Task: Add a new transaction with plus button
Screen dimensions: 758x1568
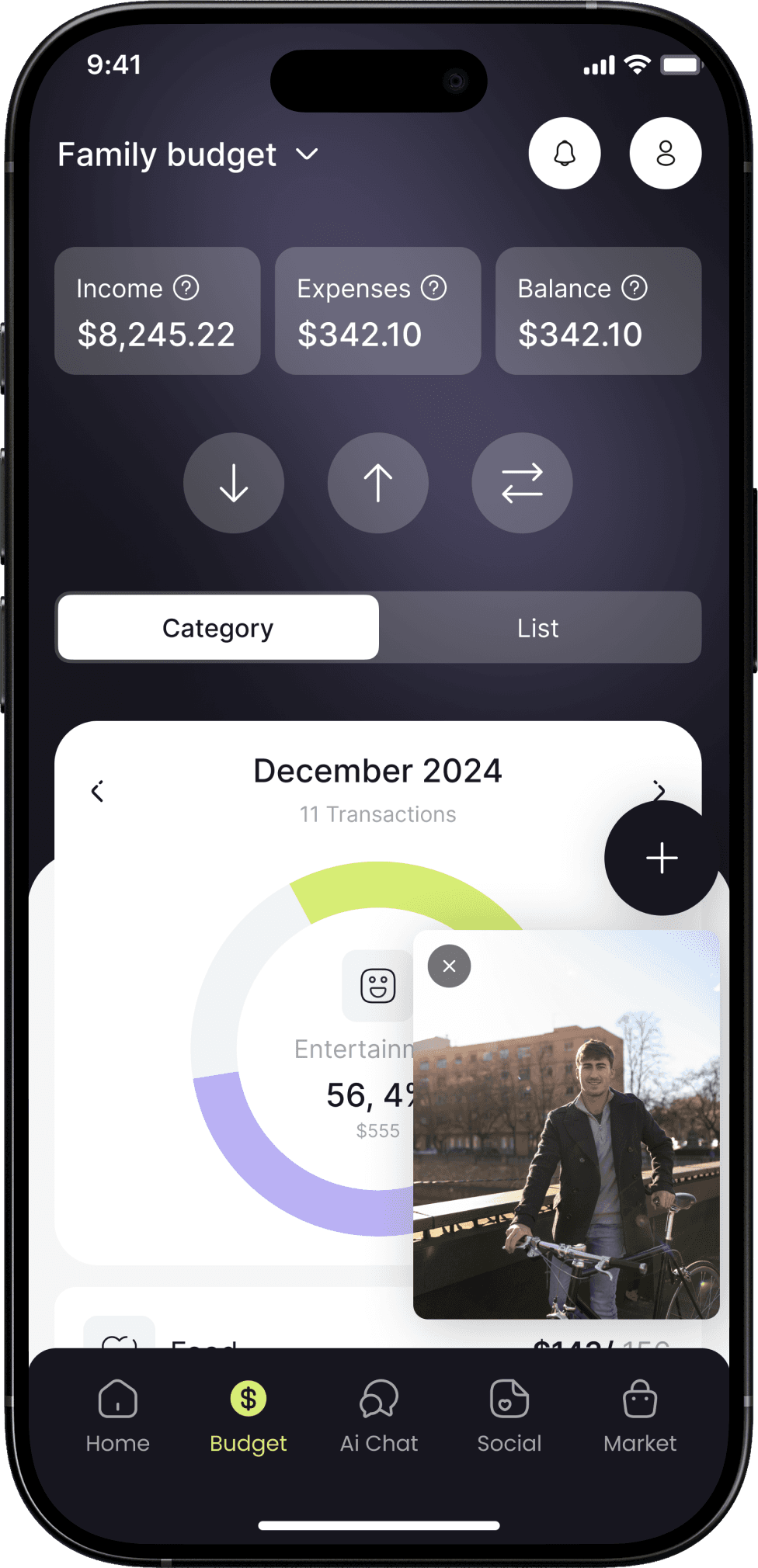Action: coord(662,858)
